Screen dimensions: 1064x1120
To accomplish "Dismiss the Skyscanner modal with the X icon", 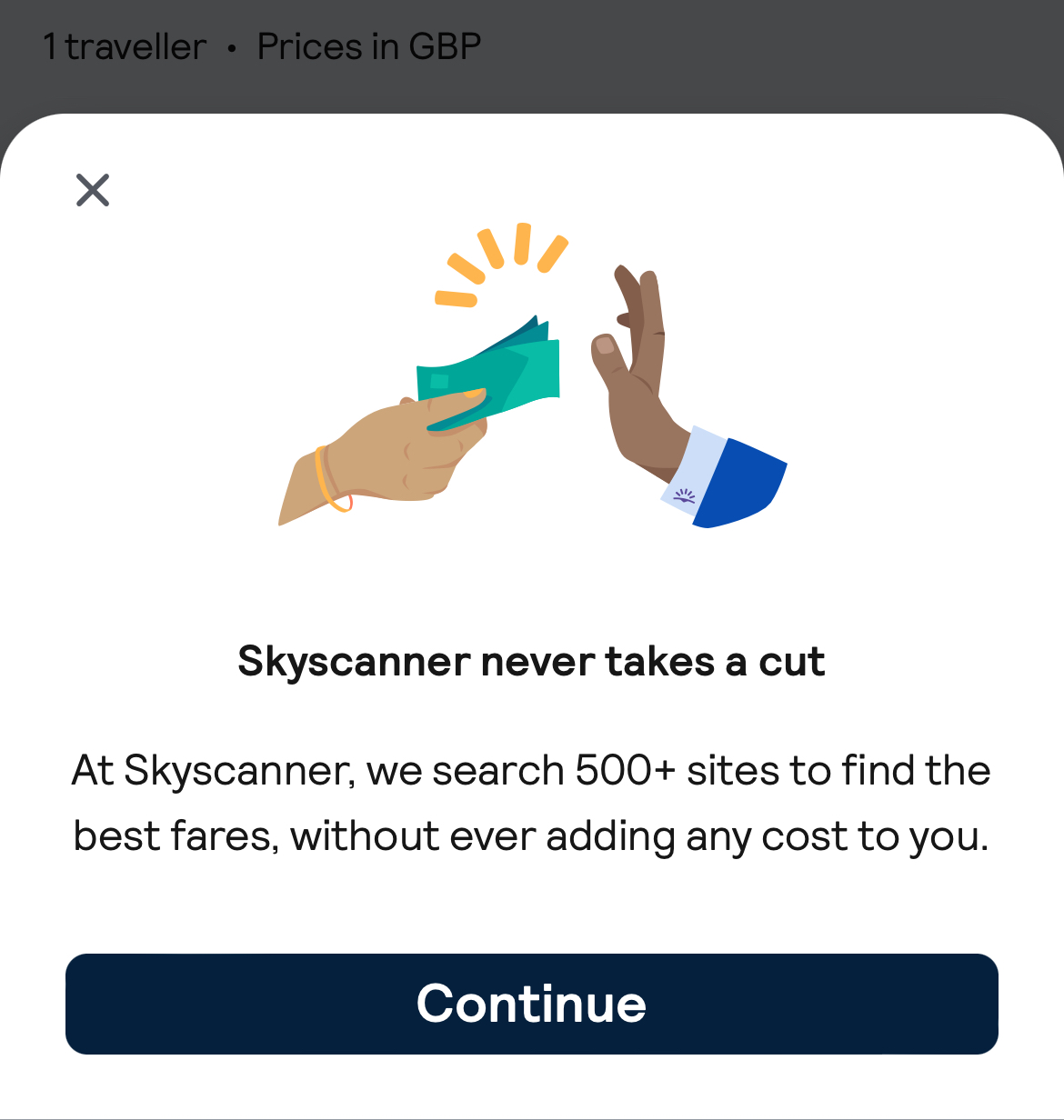I will 92,190.
